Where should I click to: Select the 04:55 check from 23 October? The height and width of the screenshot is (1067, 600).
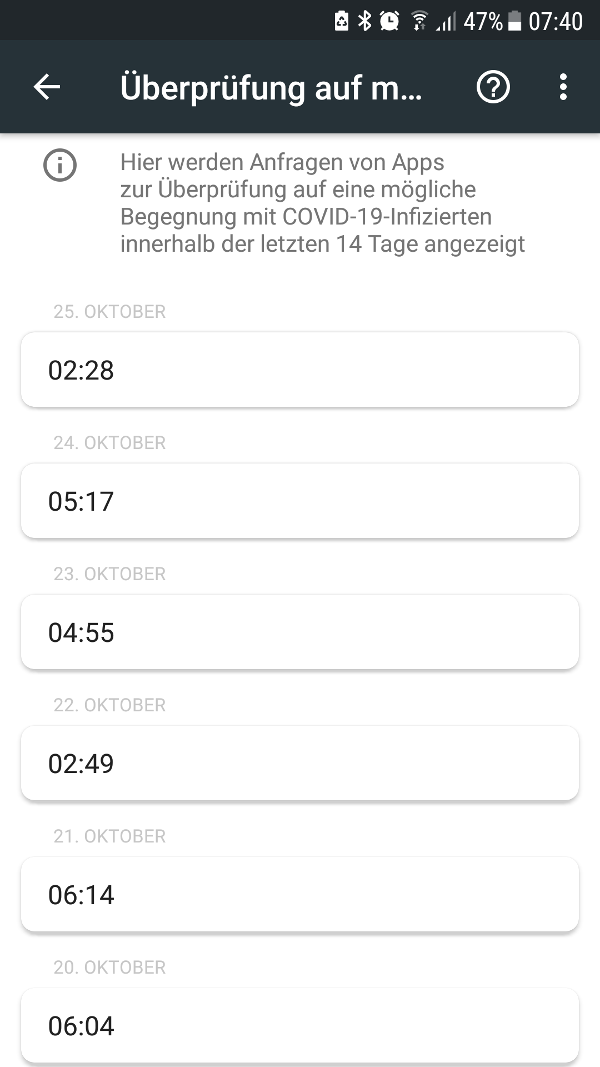pyautogui.click(x=300, y=632)
